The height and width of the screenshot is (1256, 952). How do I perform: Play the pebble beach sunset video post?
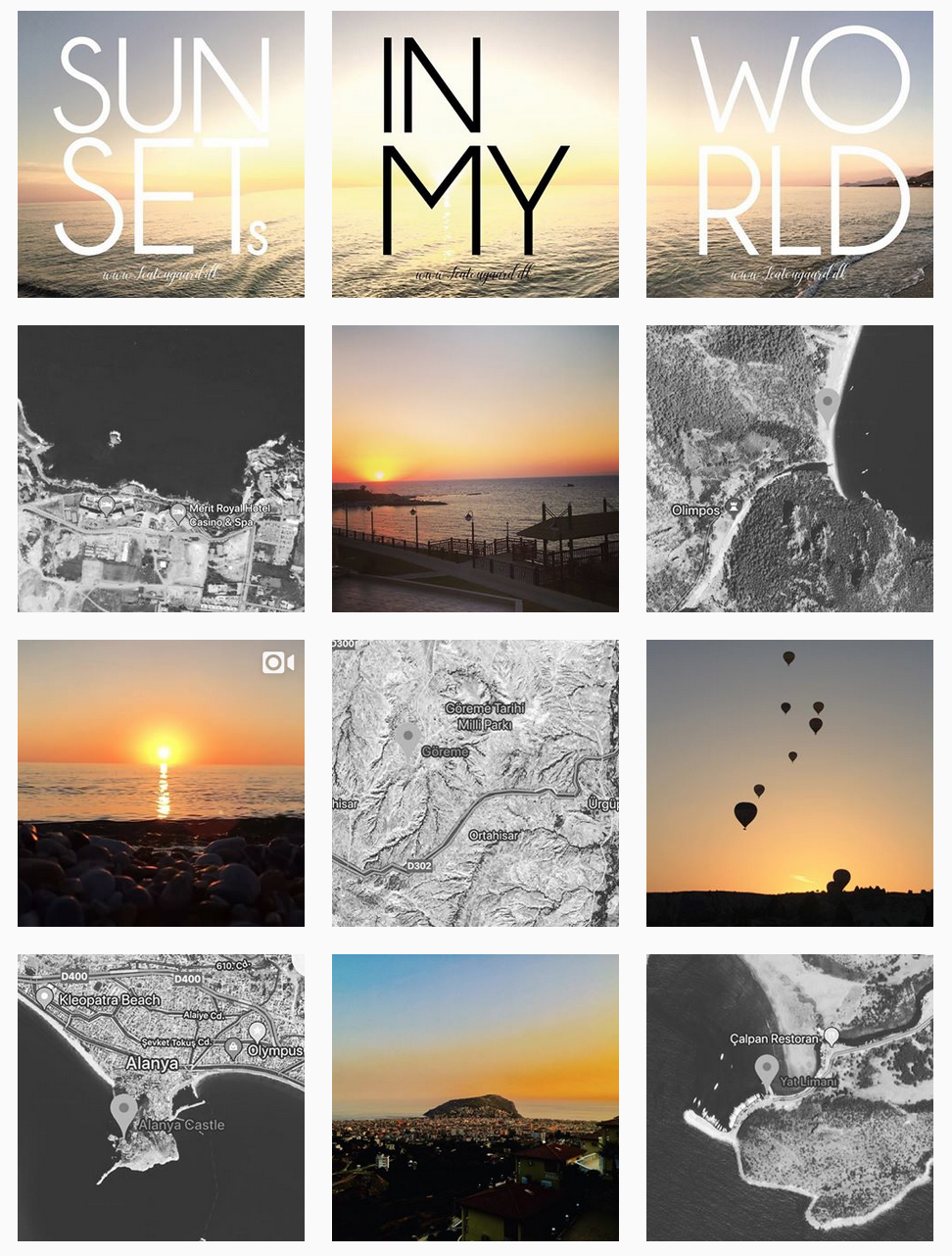click(x=161, y=783)
